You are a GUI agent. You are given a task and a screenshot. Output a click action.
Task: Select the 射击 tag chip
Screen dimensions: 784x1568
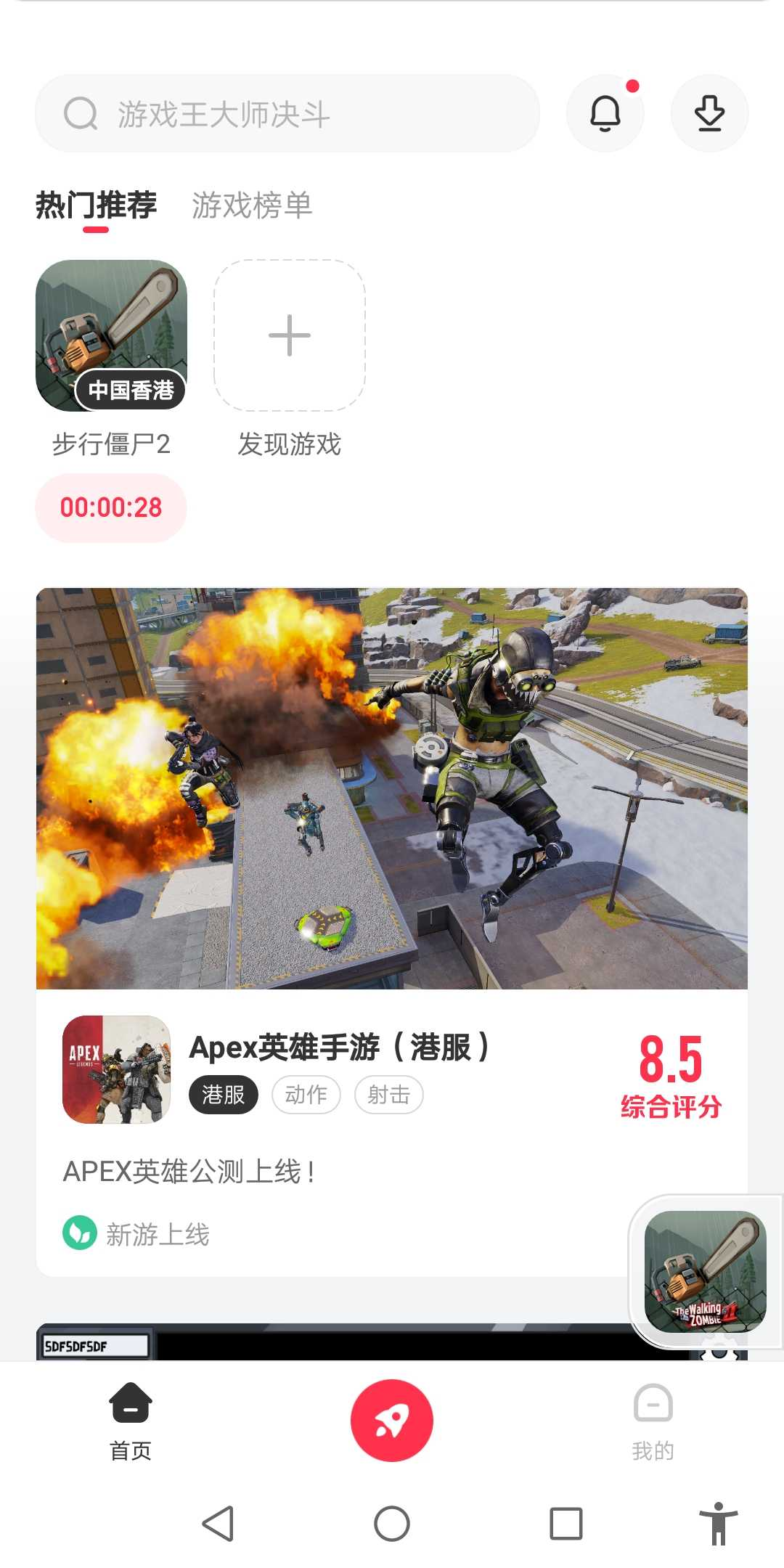(388, 1095)
